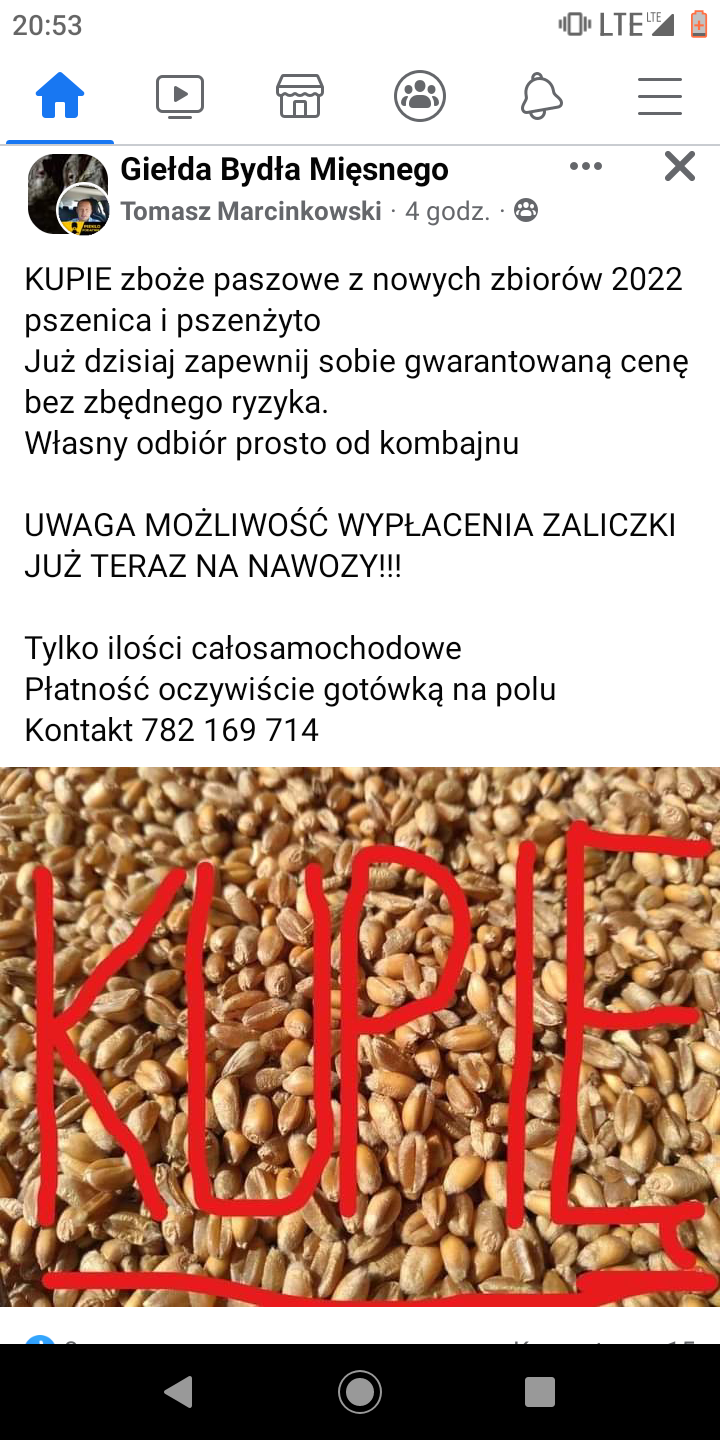The width and height of the screenshot is (720, 1440).
Task: Open the Watch videos tab
Action: click(180, 97)
